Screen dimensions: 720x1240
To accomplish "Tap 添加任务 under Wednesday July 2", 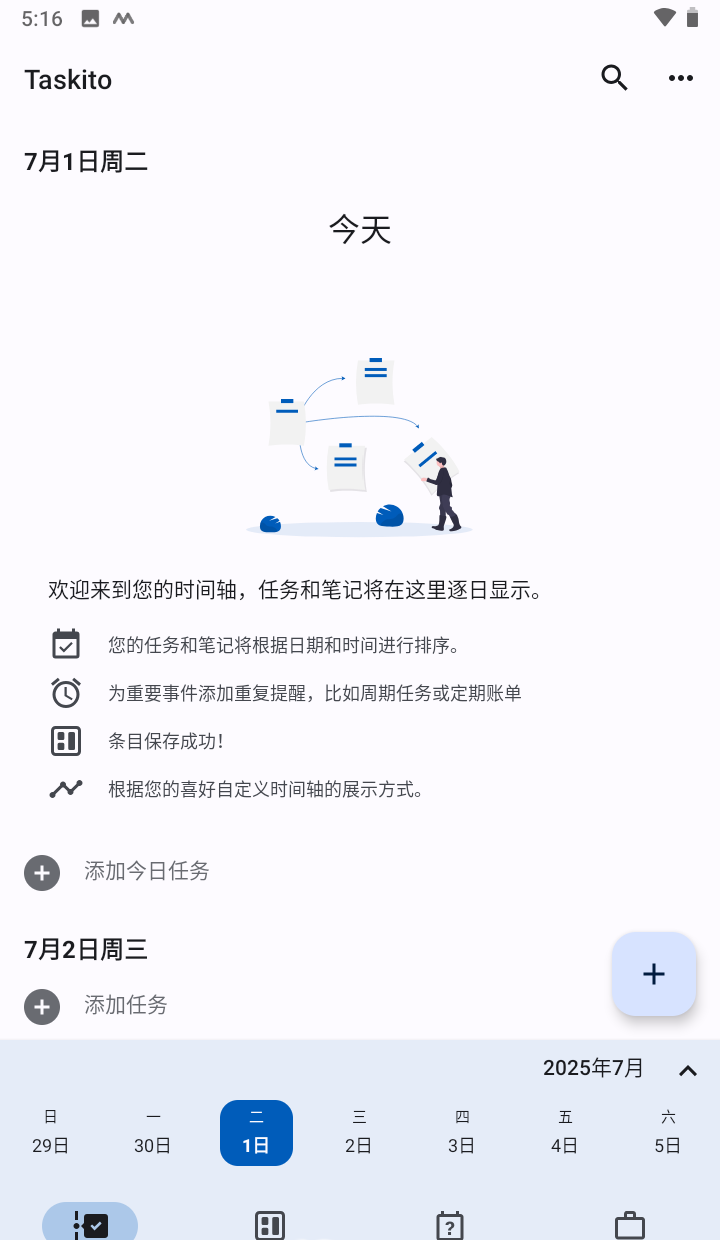I will point(125,1006).
